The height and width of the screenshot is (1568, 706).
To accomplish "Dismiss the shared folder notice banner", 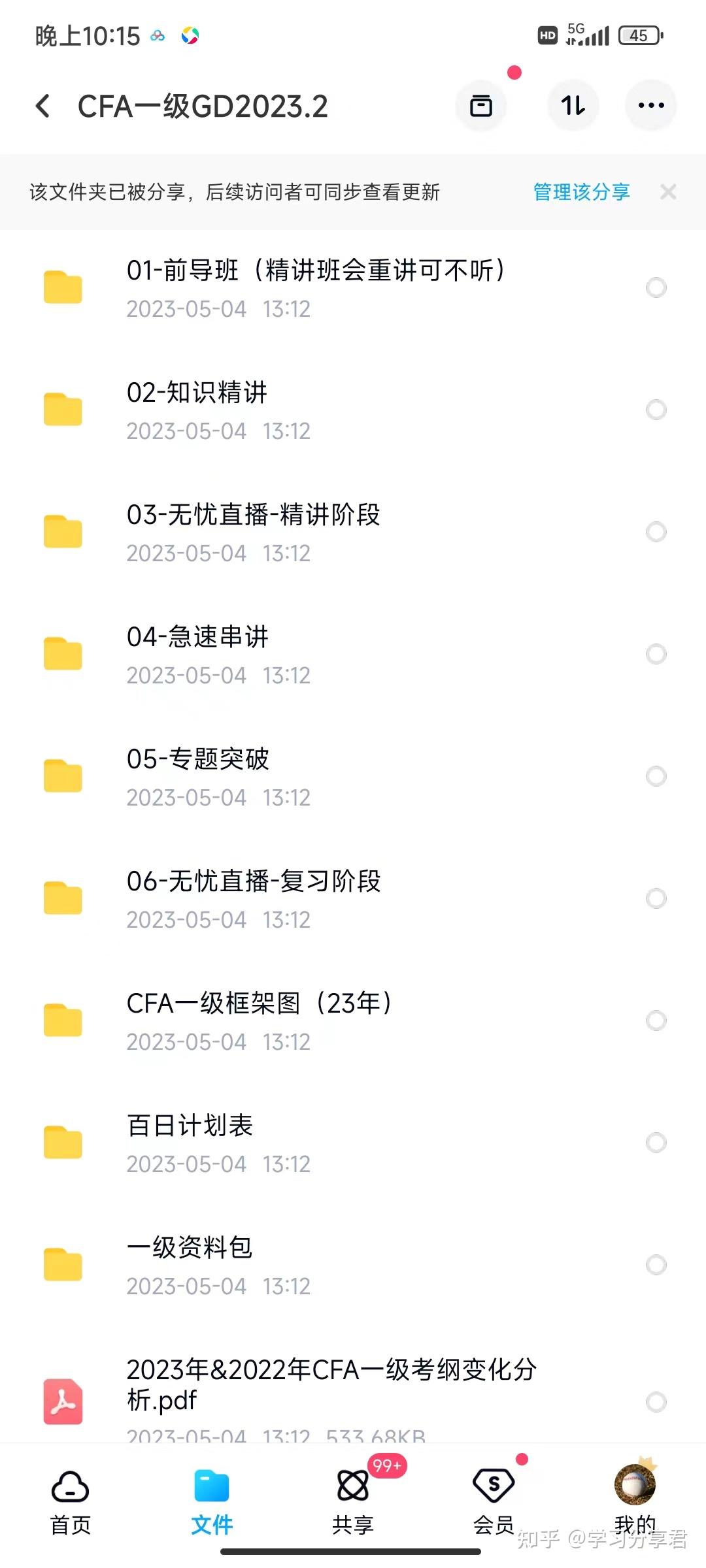I will (668, 192).
